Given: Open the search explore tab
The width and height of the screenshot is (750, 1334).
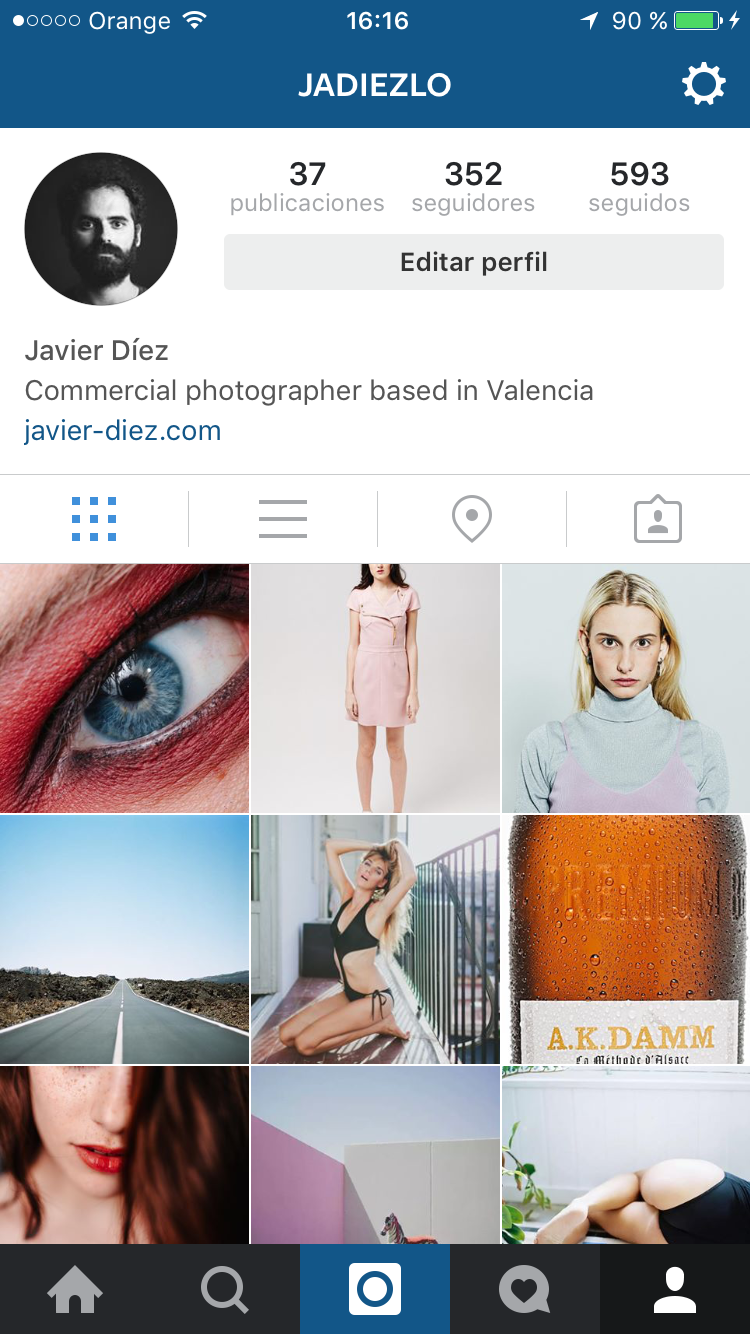Looking at the screenshot, I should [225, 1289].
